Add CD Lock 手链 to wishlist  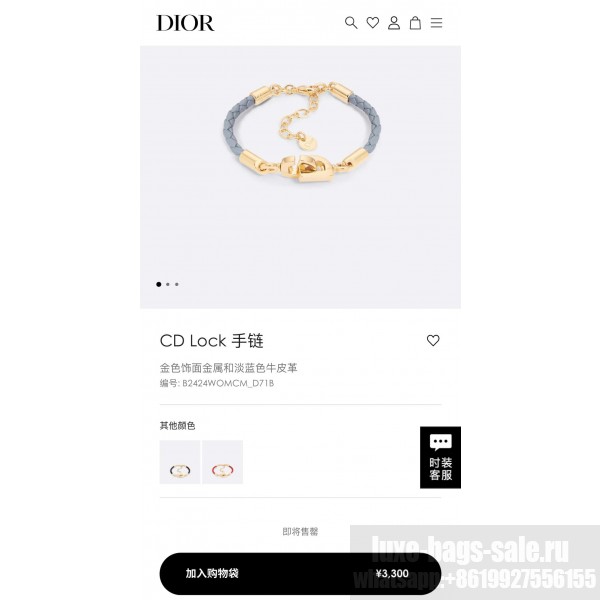click(x=433, y=340)
